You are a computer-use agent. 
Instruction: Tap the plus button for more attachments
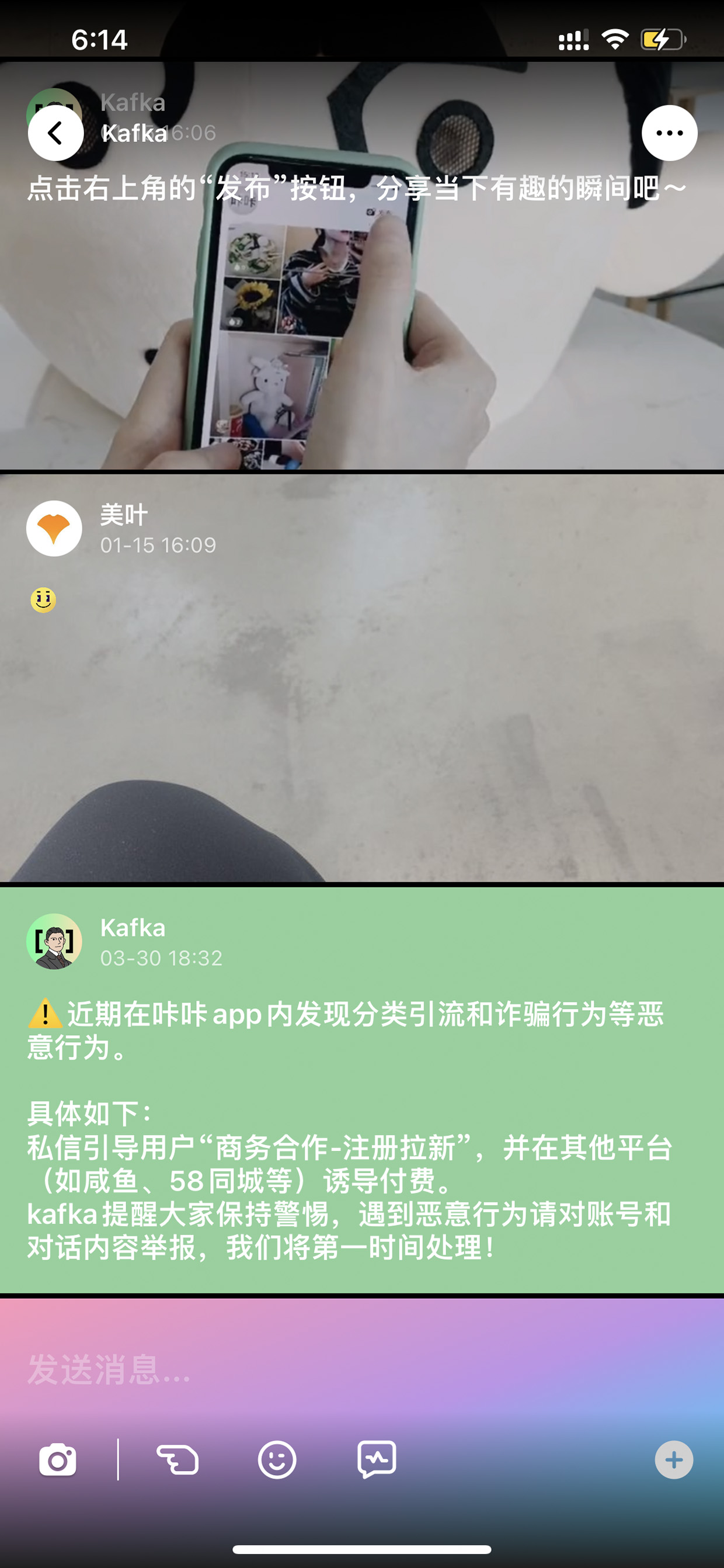click(674, 1459)
